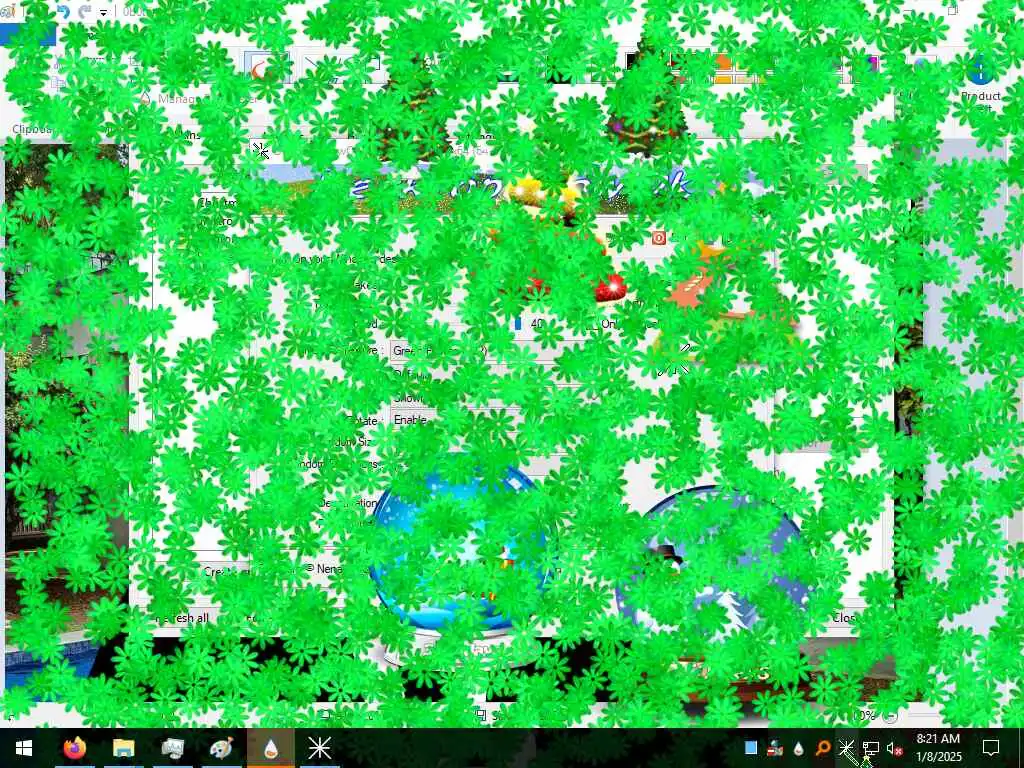Open File Explorer from the taskbar
Screen dimensions: 1024x768
pos(124,748)
